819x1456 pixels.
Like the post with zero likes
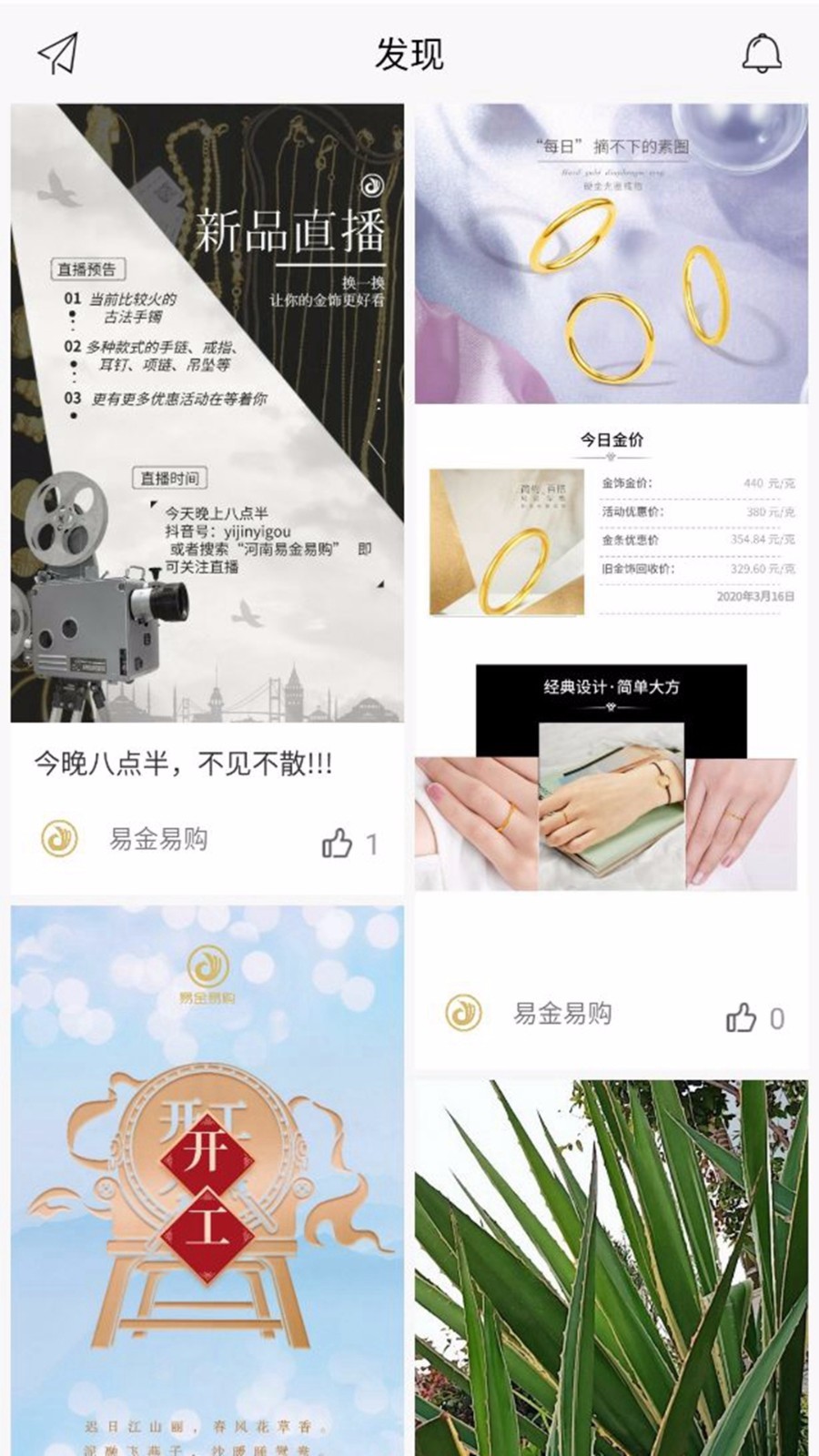click(742, 1017)
